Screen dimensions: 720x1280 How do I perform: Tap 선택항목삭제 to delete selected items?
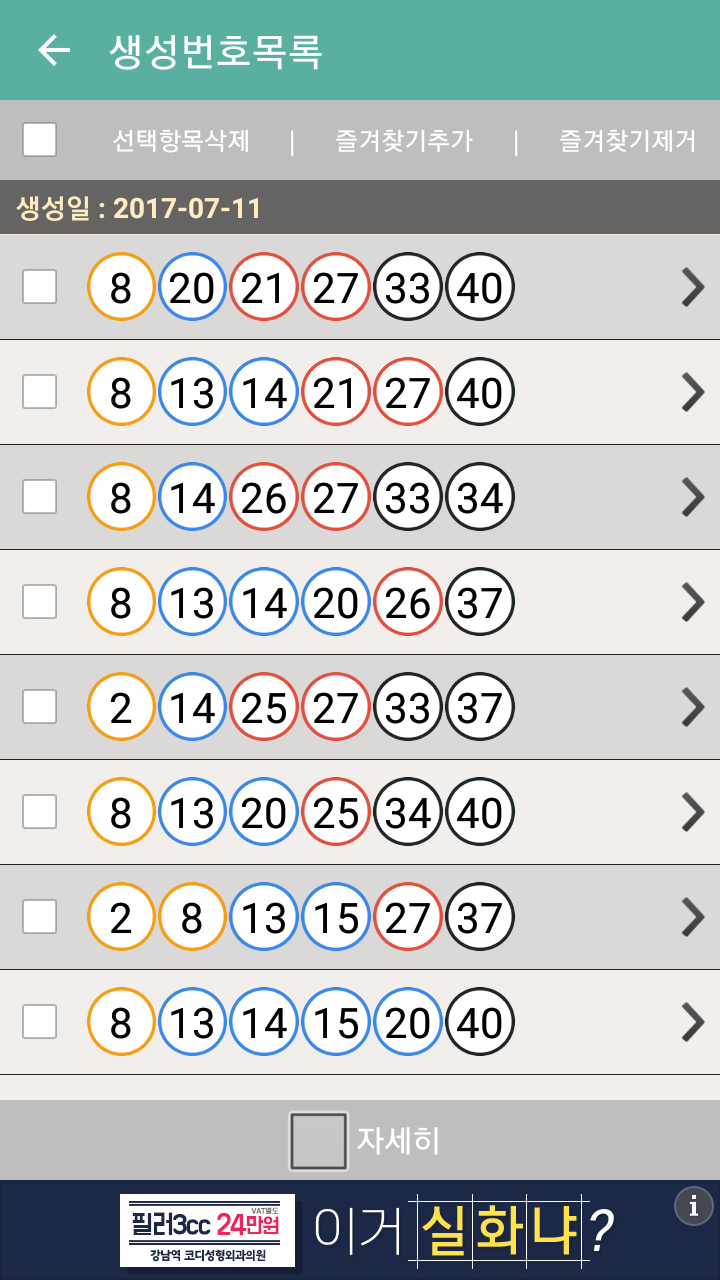[x=181, y=141]
